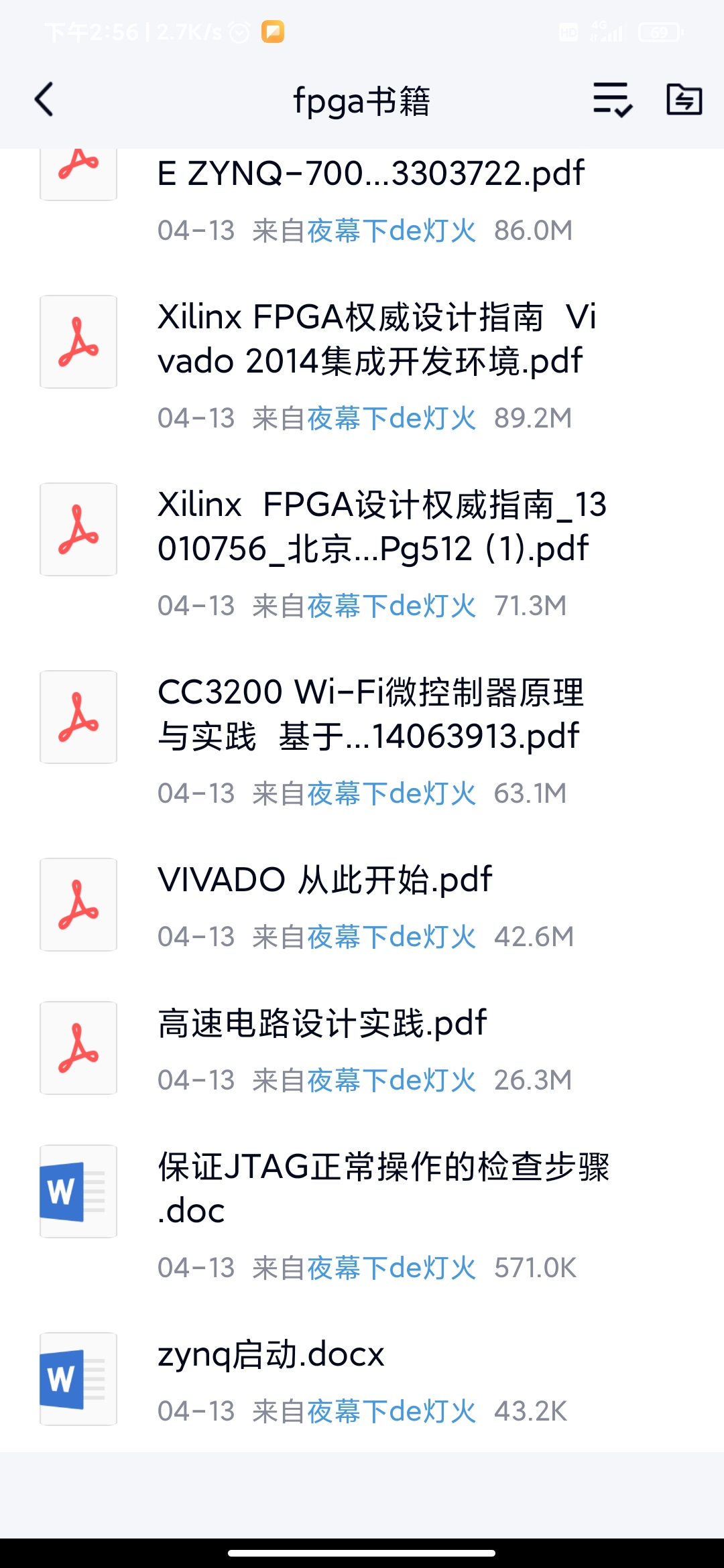Open Xilinx FPGA设计权威指南 Pg512 (1).pdf
Image resolution: width=724 pixels, height=1568 pixels.
click(381, 527)
